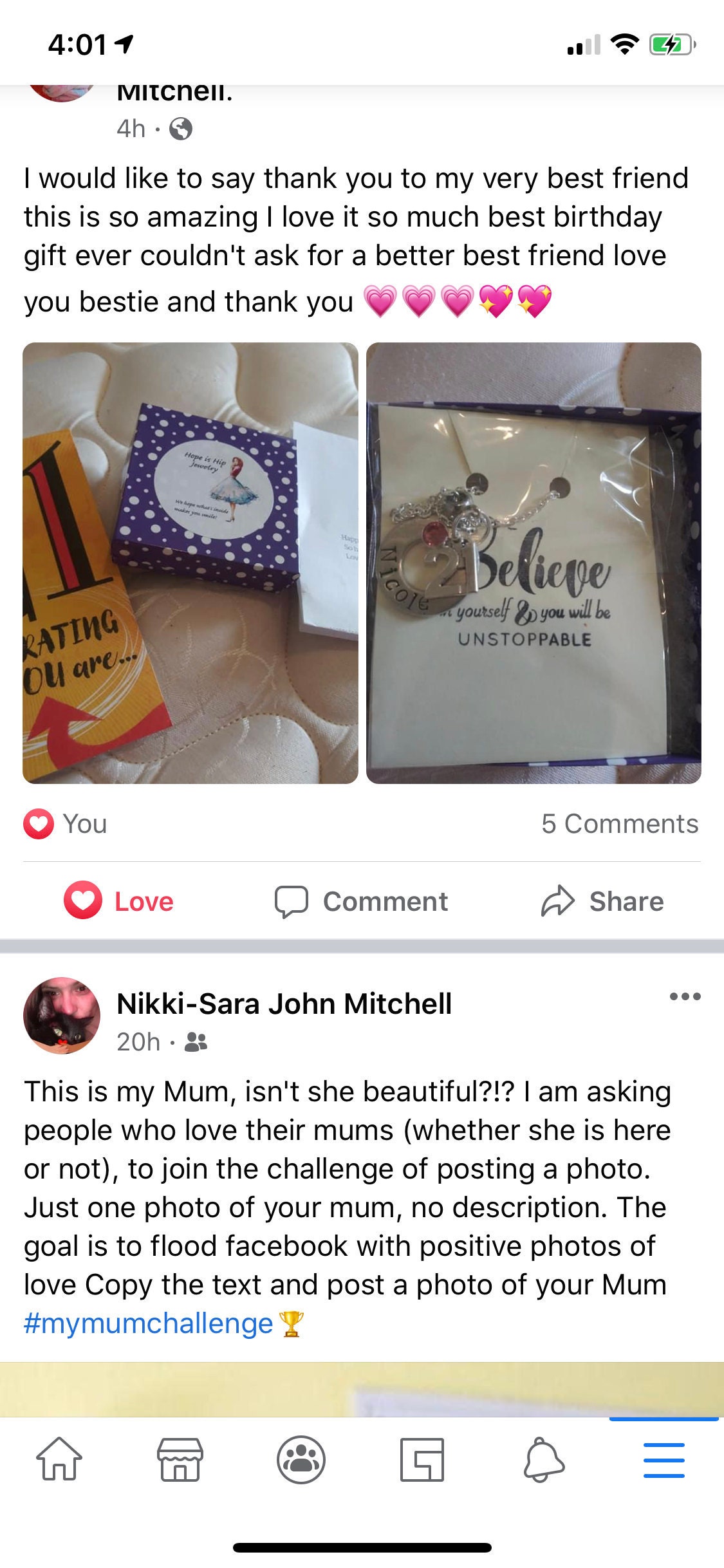This screenshot has height=1568, width=724.
Task: Open the purple jewelry box photo
Action: (x=190, y=563)
